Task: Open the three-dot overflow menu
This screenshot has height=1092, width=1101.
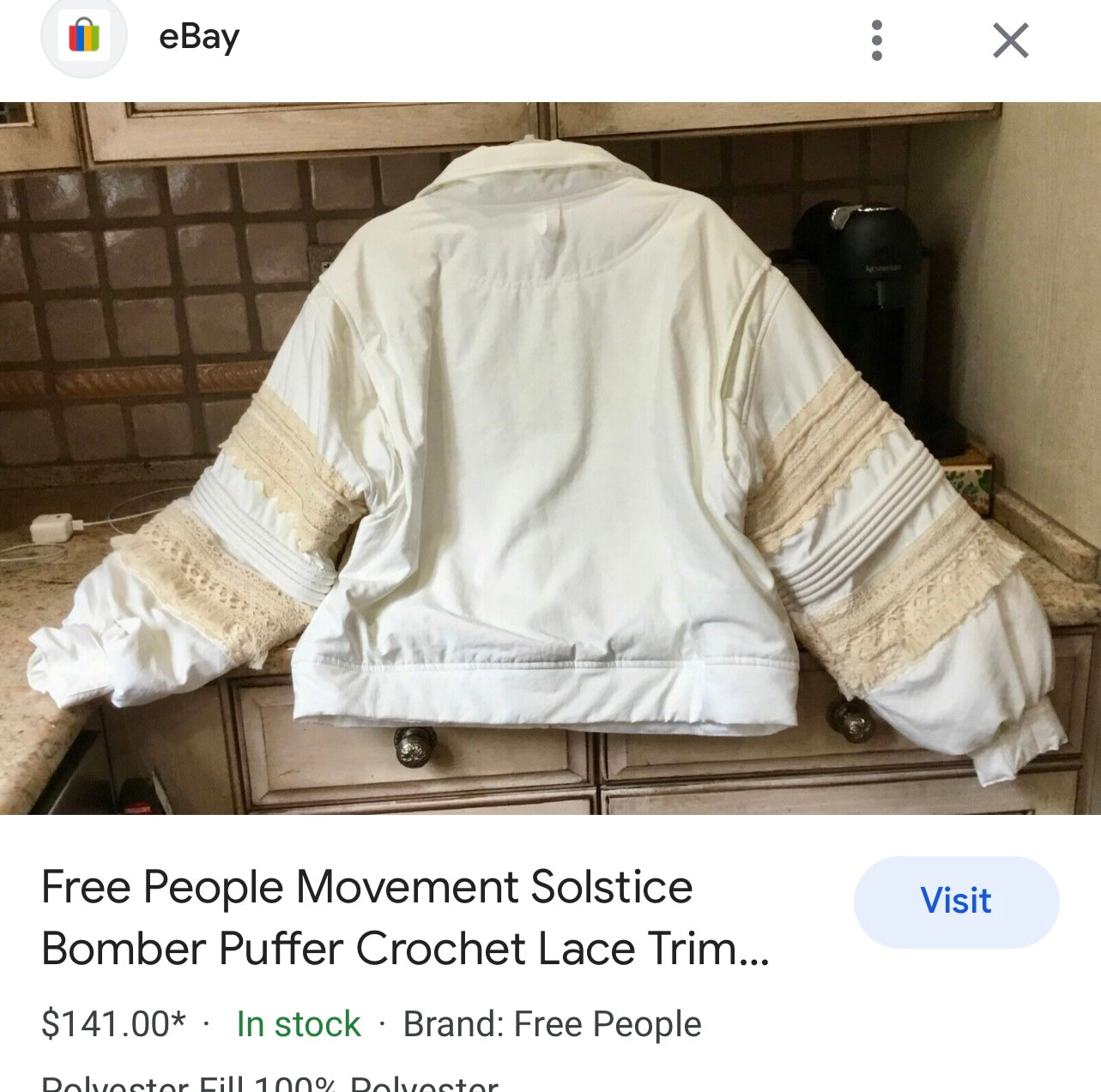Action: tap(876, 40)
